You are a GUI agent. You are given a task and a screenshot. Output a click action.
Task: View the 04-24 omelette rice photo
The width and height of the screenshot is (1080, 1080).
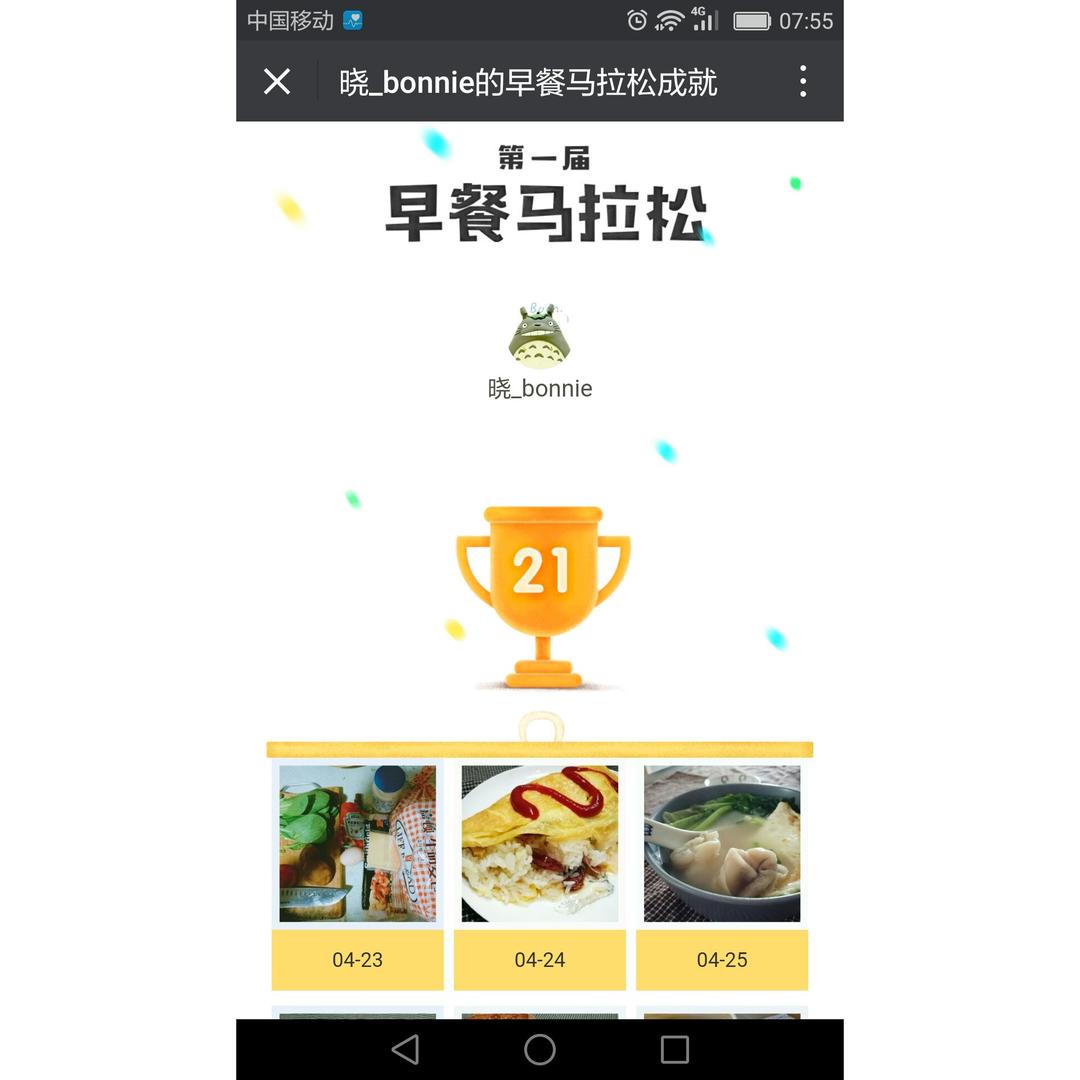tap(540, 844)
